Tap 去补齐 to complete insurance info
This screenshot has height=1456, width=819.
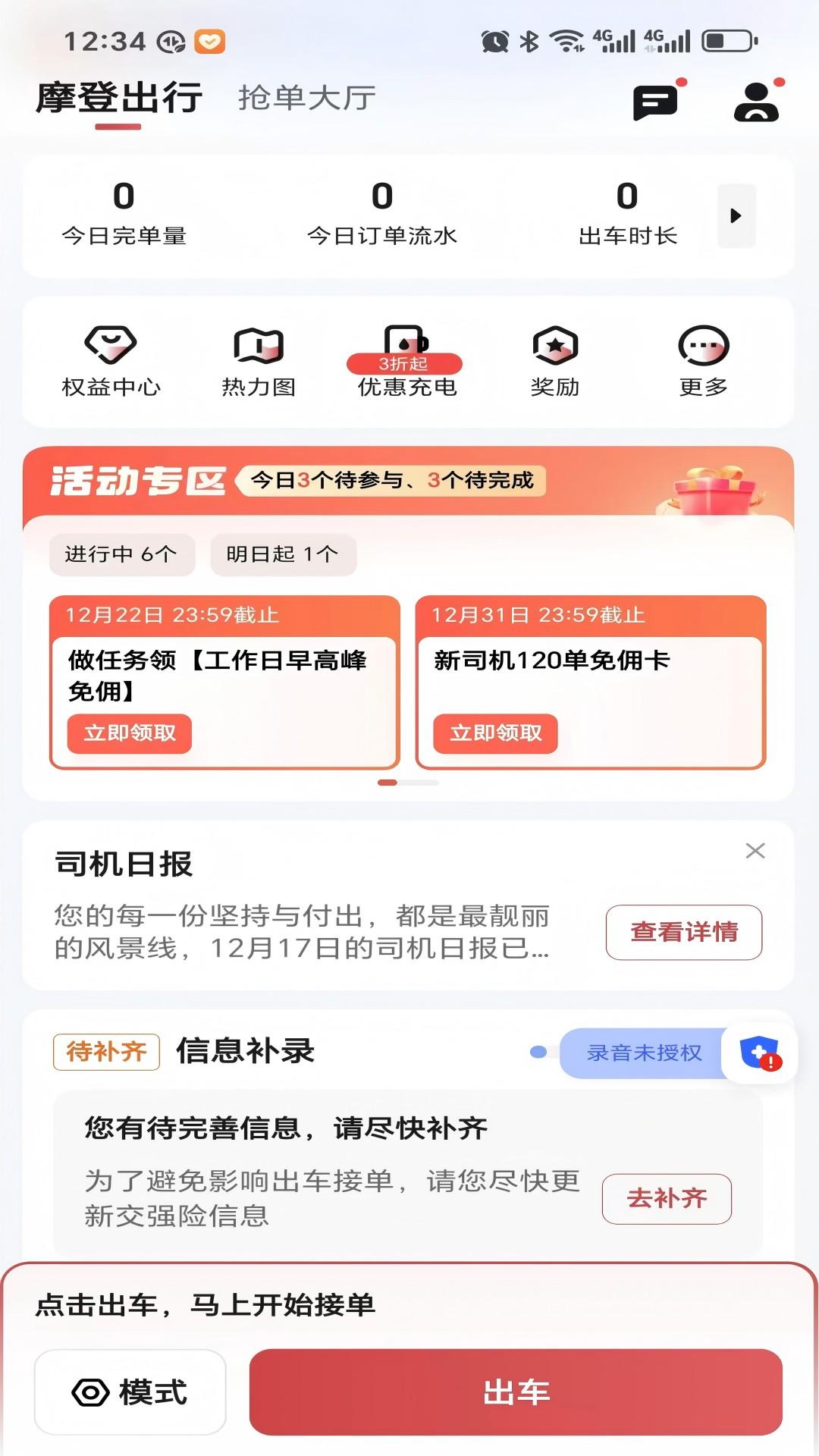click(667, 1199)
